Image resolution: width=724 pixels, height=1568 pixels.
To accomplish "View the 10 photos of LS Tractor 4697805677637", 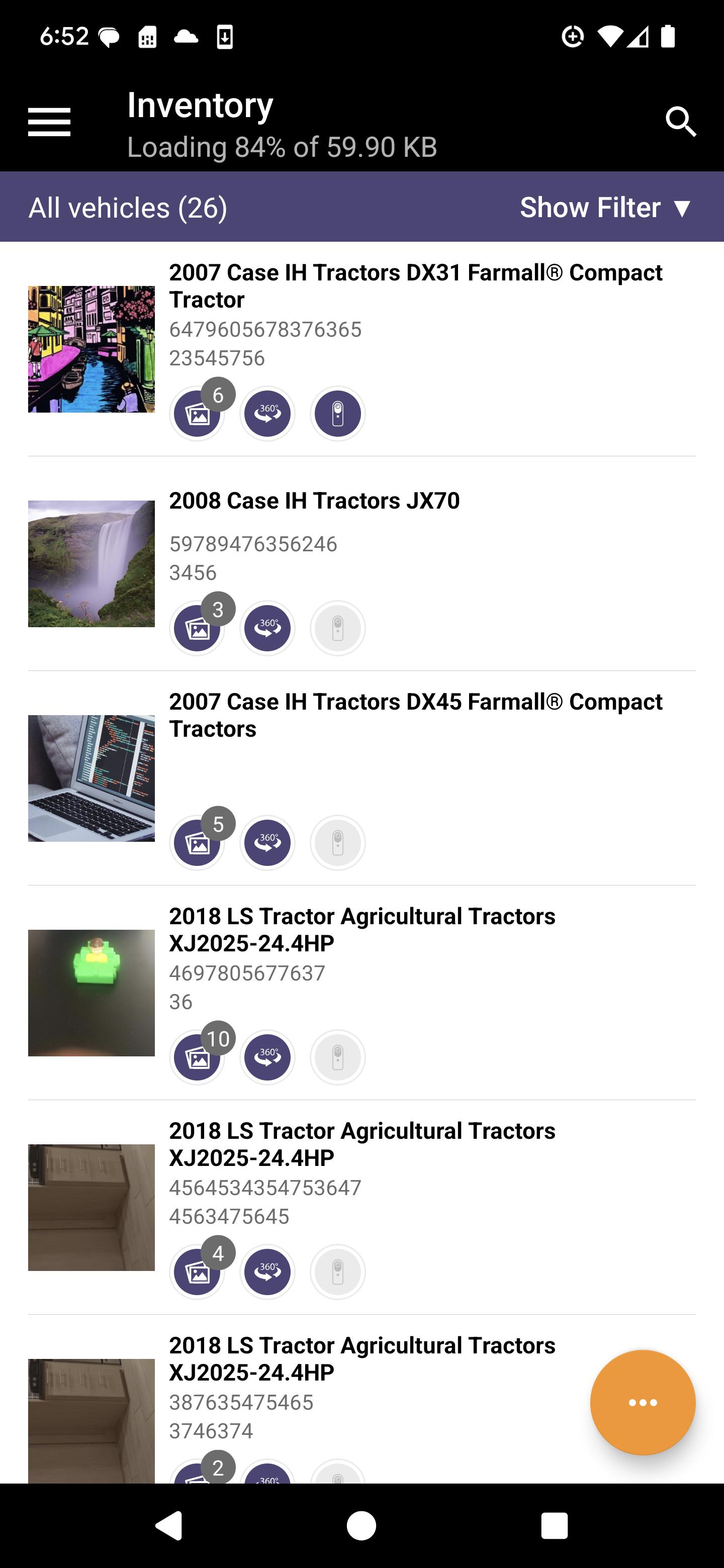I will (x=197, y=1057).
